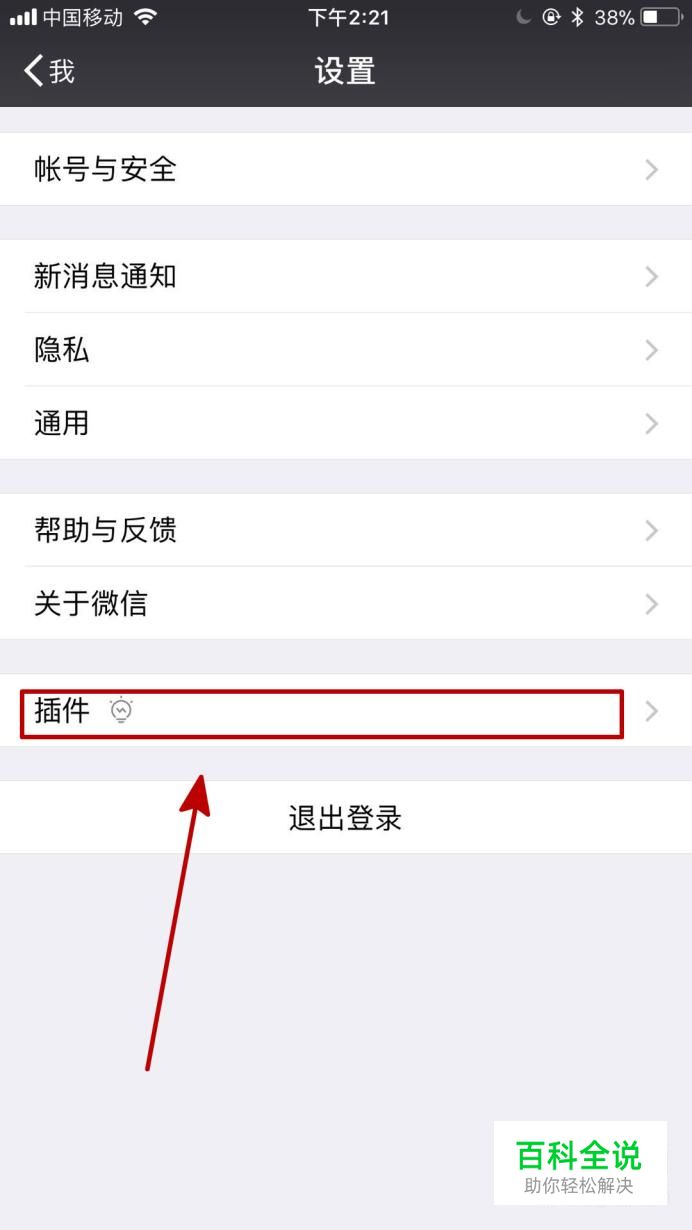Screen dimensions: 692x1230
Task: Open 帐号与安全 settings
Action: [346, 169]
